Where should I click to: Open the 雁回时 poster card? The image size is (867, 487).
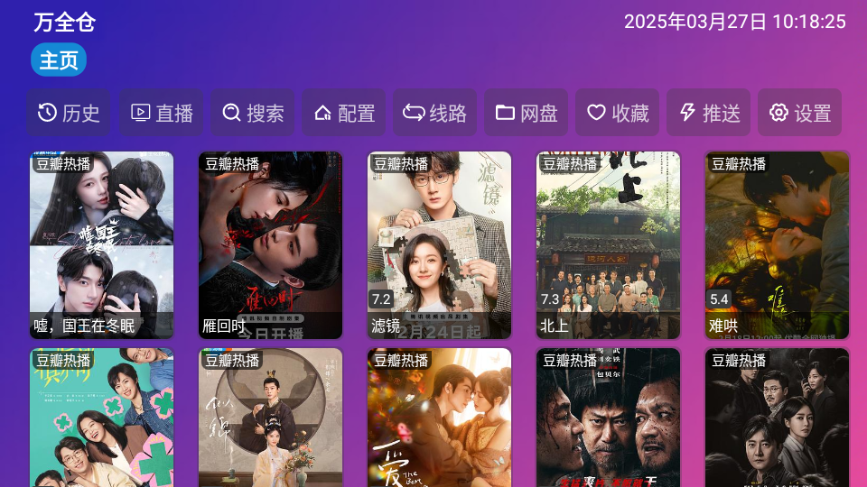pyautogui.click(x=270, y=245)
